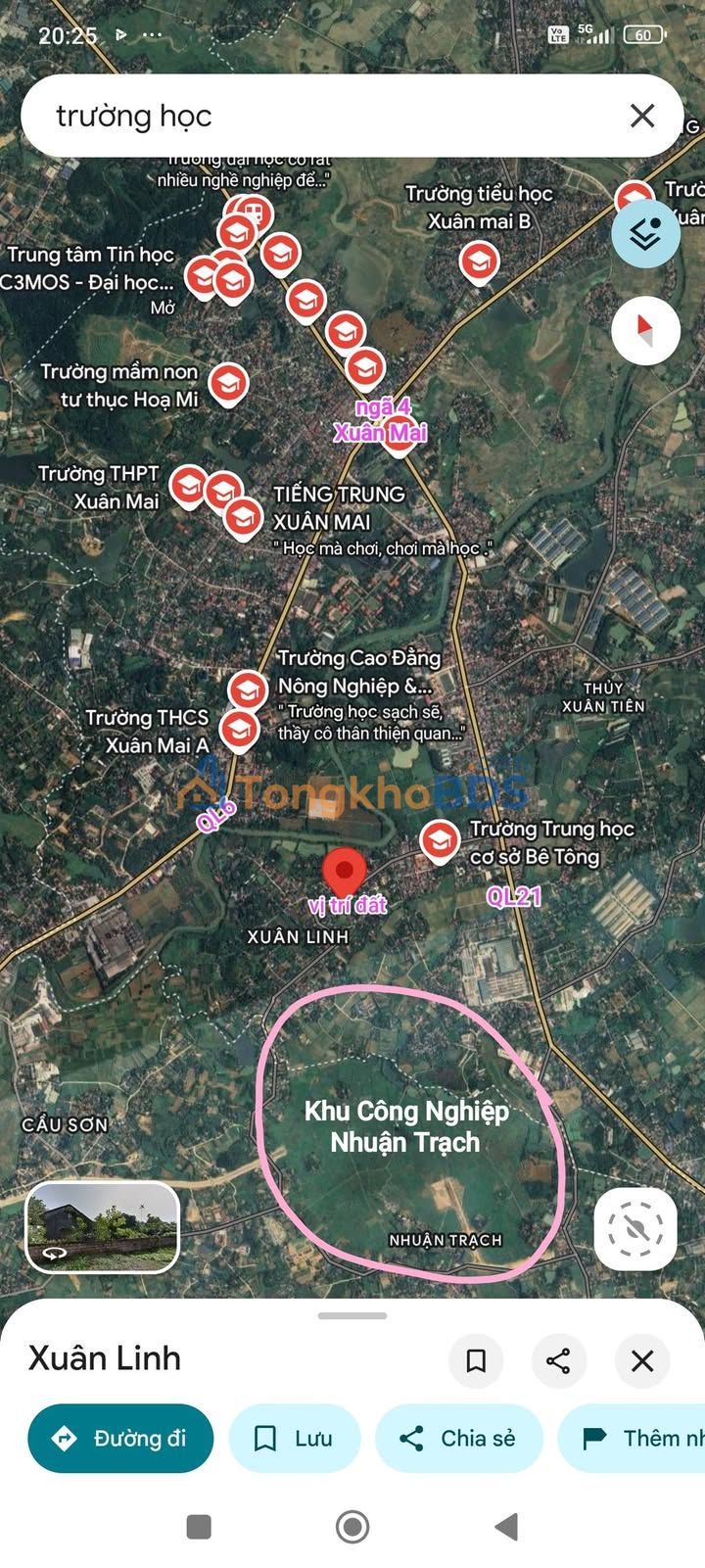This screenshot has width=705, height=1568.
Task: Tap the compass to reorient the map
Action: 645,330
